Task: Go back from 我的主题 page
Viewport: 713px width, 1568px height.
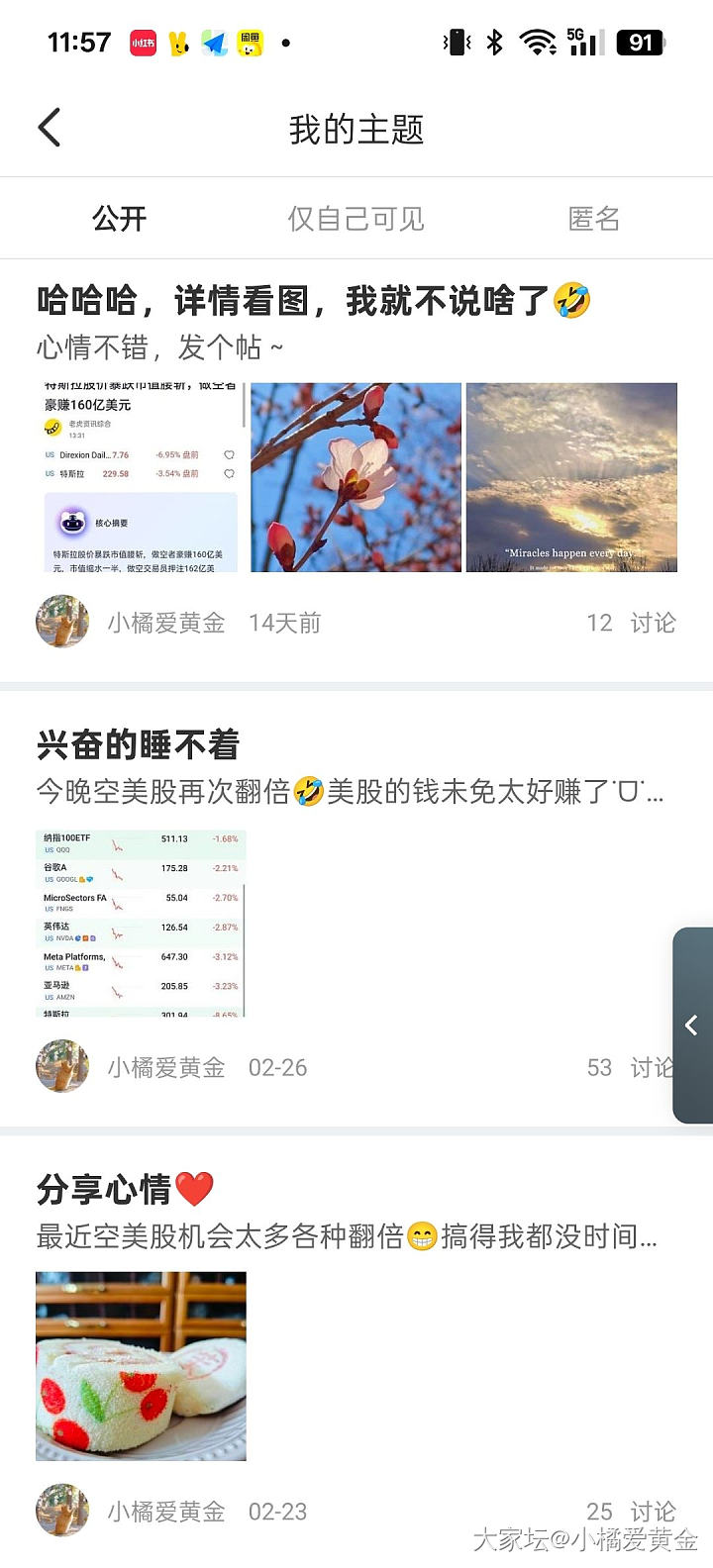Action: 50,128
